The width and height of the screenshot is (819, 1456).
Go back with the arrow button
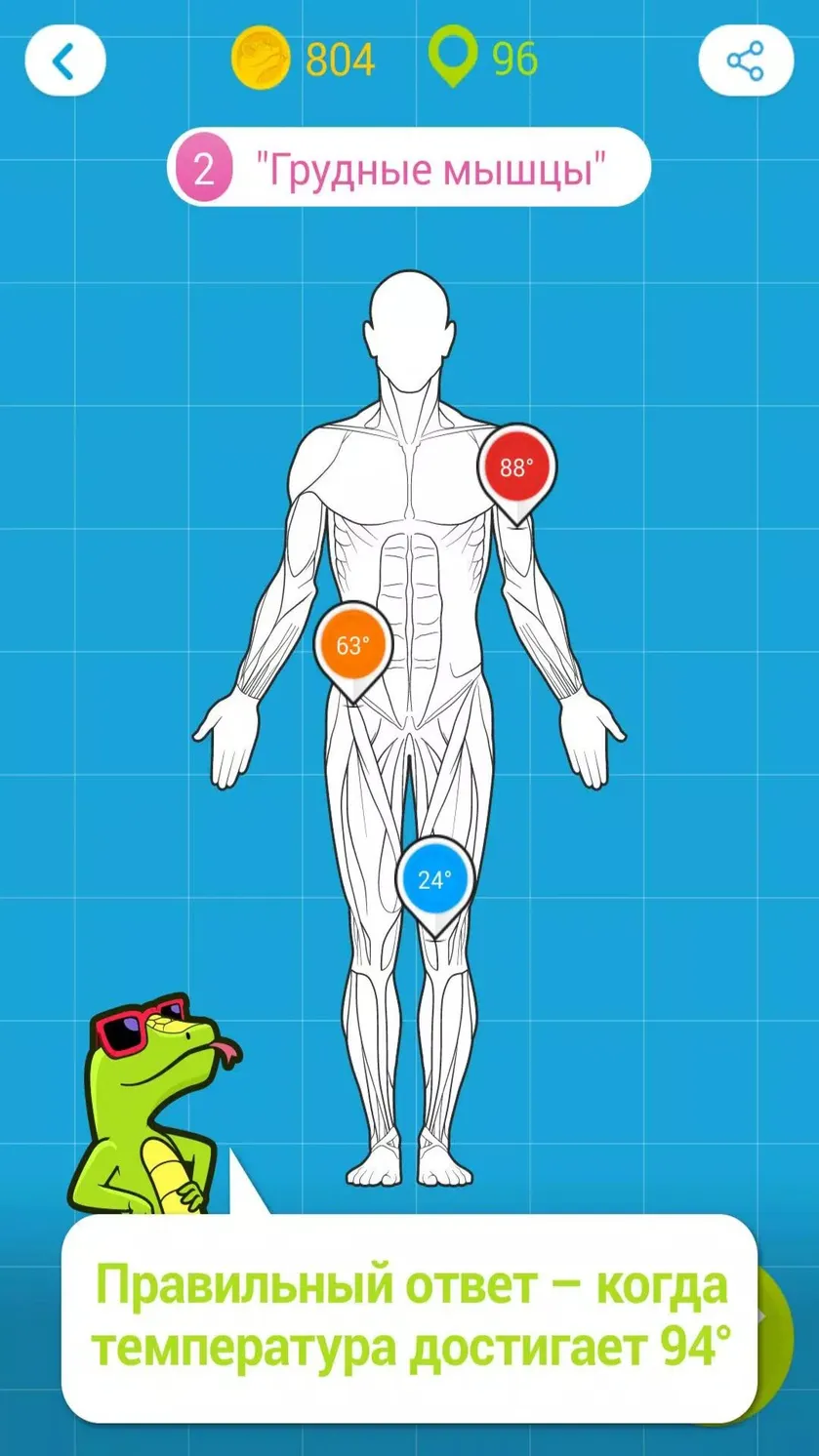64,61
